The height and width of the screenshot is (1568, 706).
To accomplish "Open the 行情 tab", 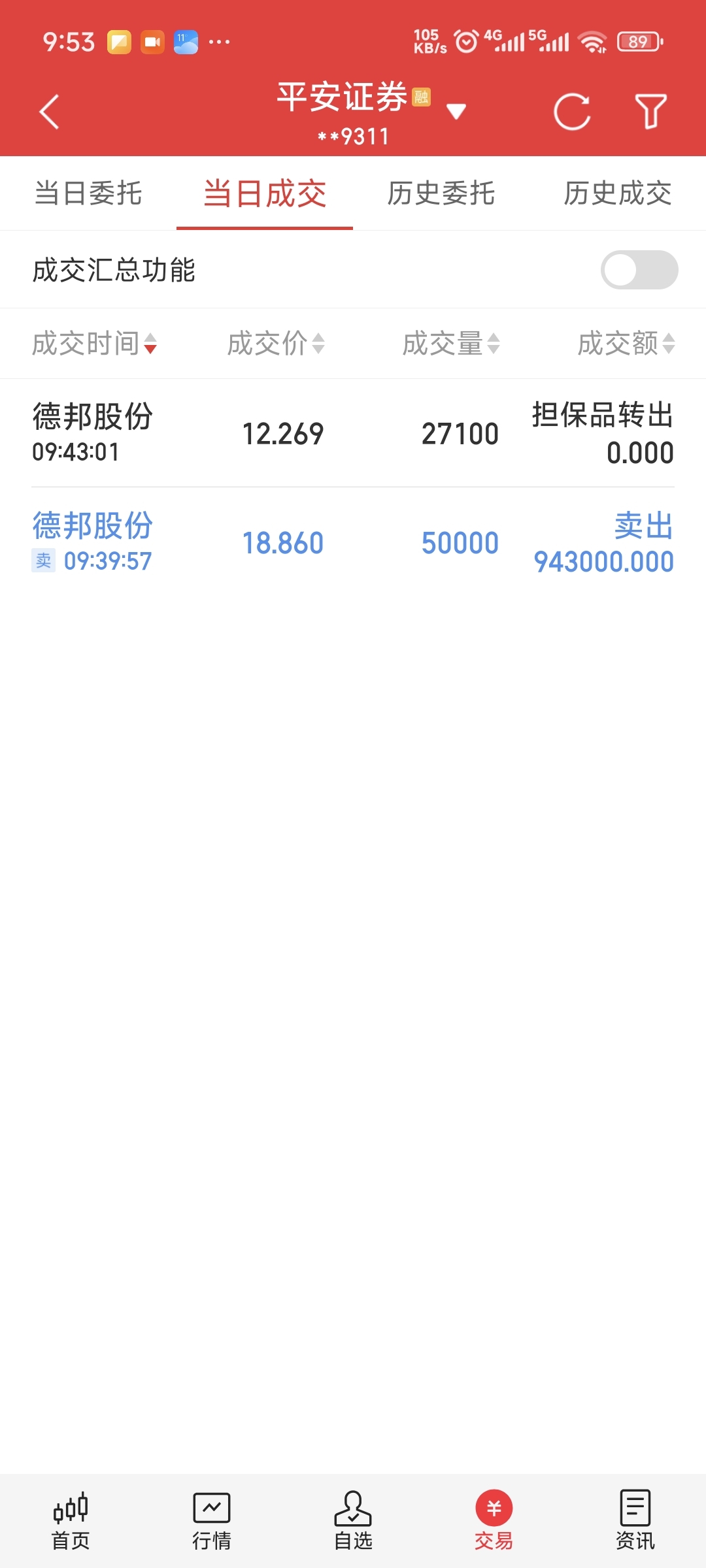I will pyautogui.click(x=212, y=1521).
